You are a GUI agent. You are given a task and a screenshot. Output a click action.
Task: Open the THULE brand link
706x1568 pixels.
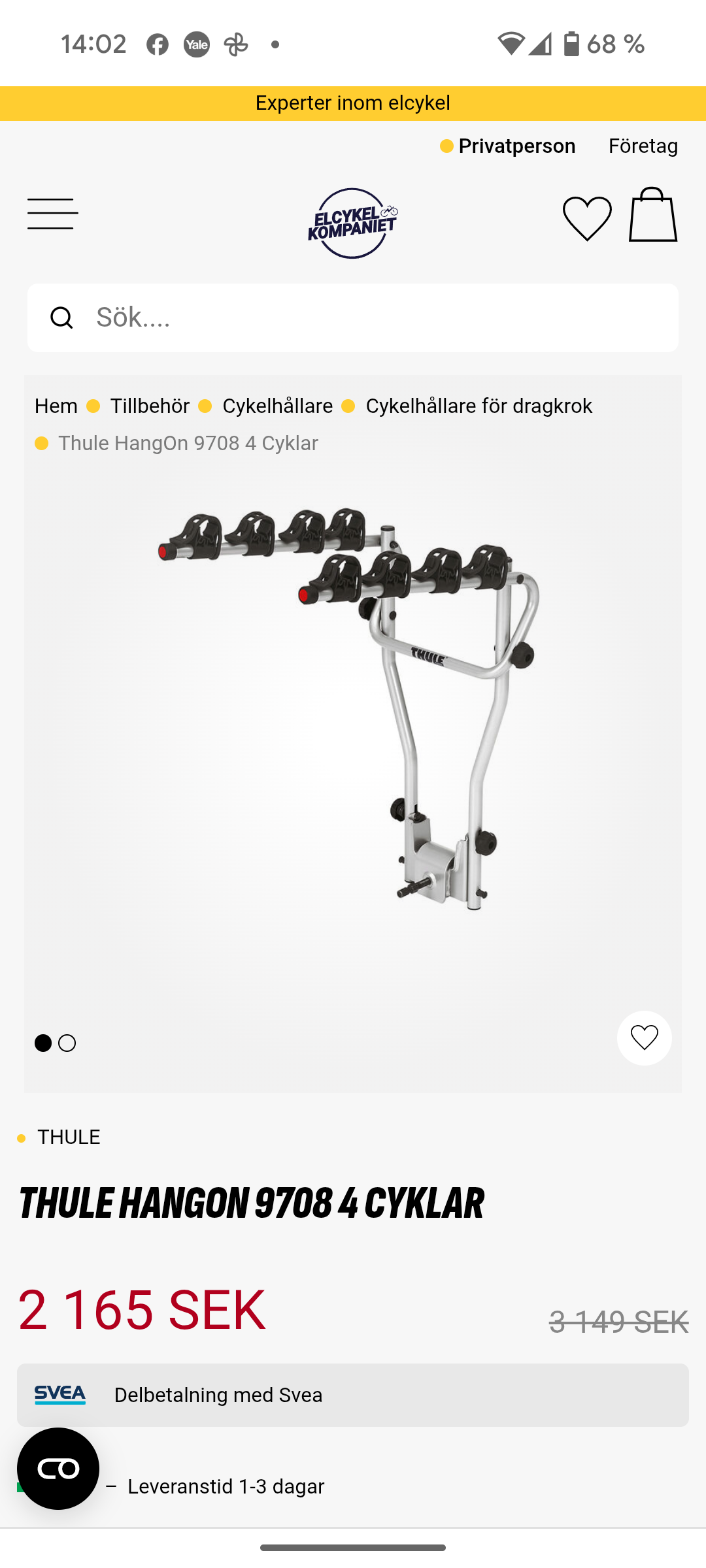click(x=69, y=1137)
